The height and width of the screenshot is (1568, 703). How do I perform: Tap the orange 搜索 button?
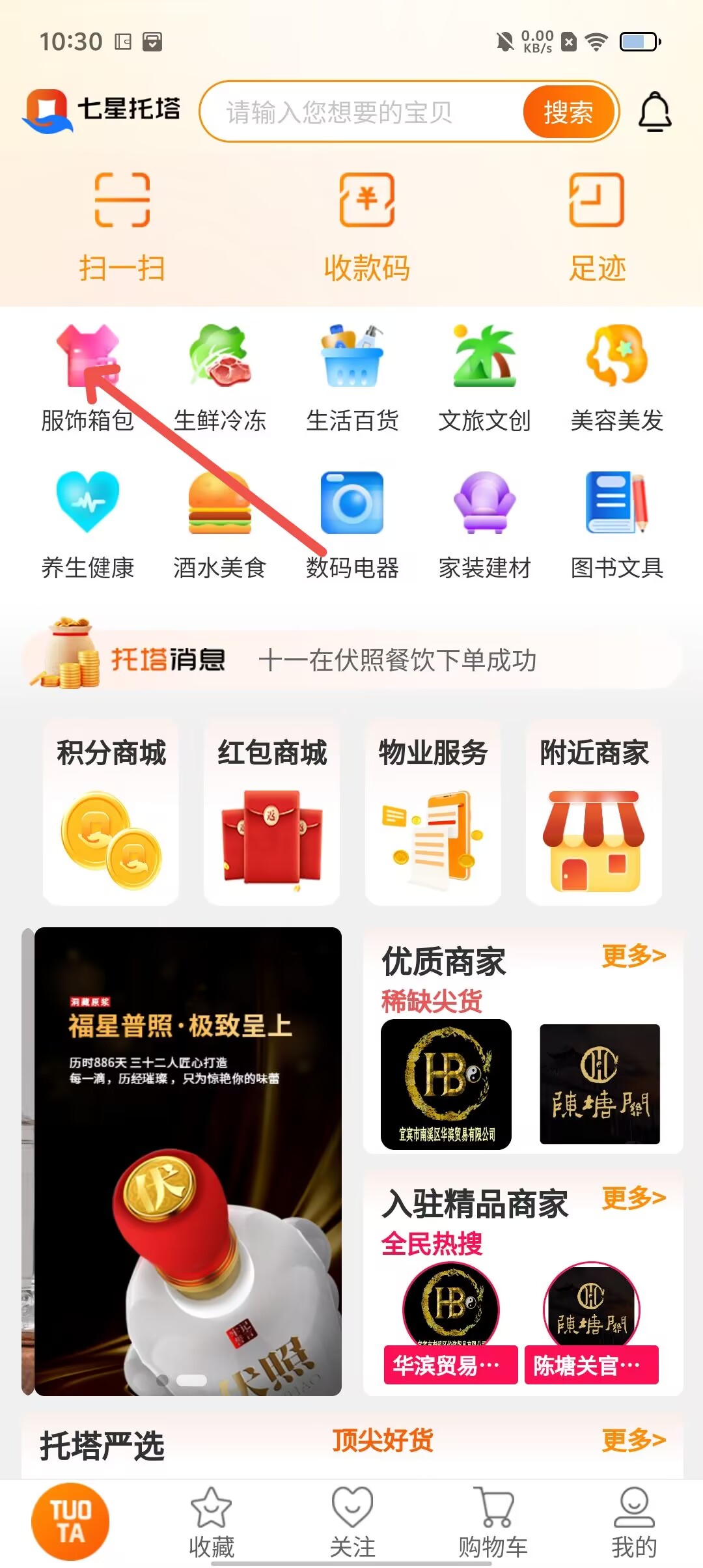point(568,112)
